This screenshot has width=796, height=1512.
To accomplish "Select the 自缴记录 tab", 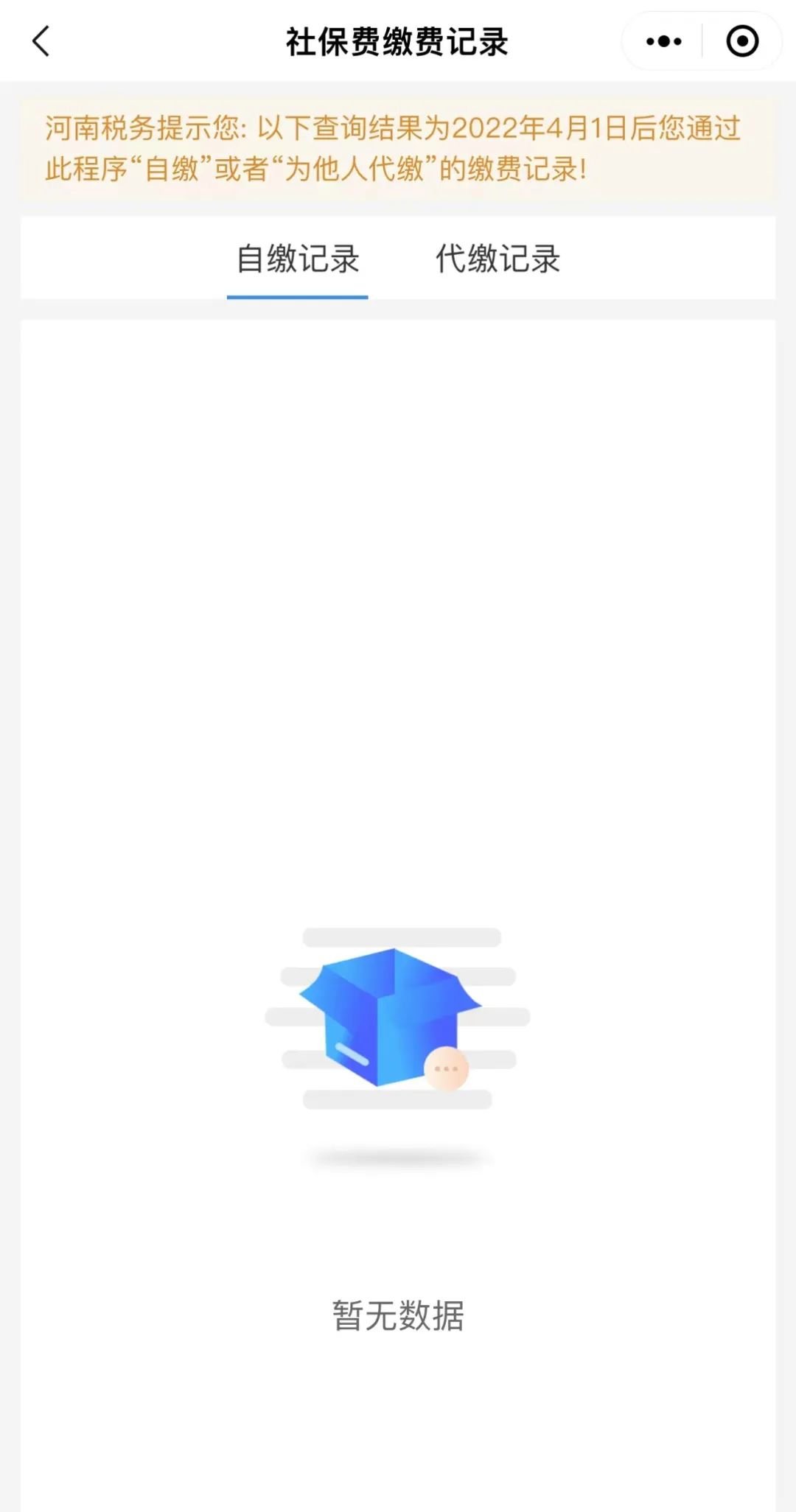I will click(298, 259).
